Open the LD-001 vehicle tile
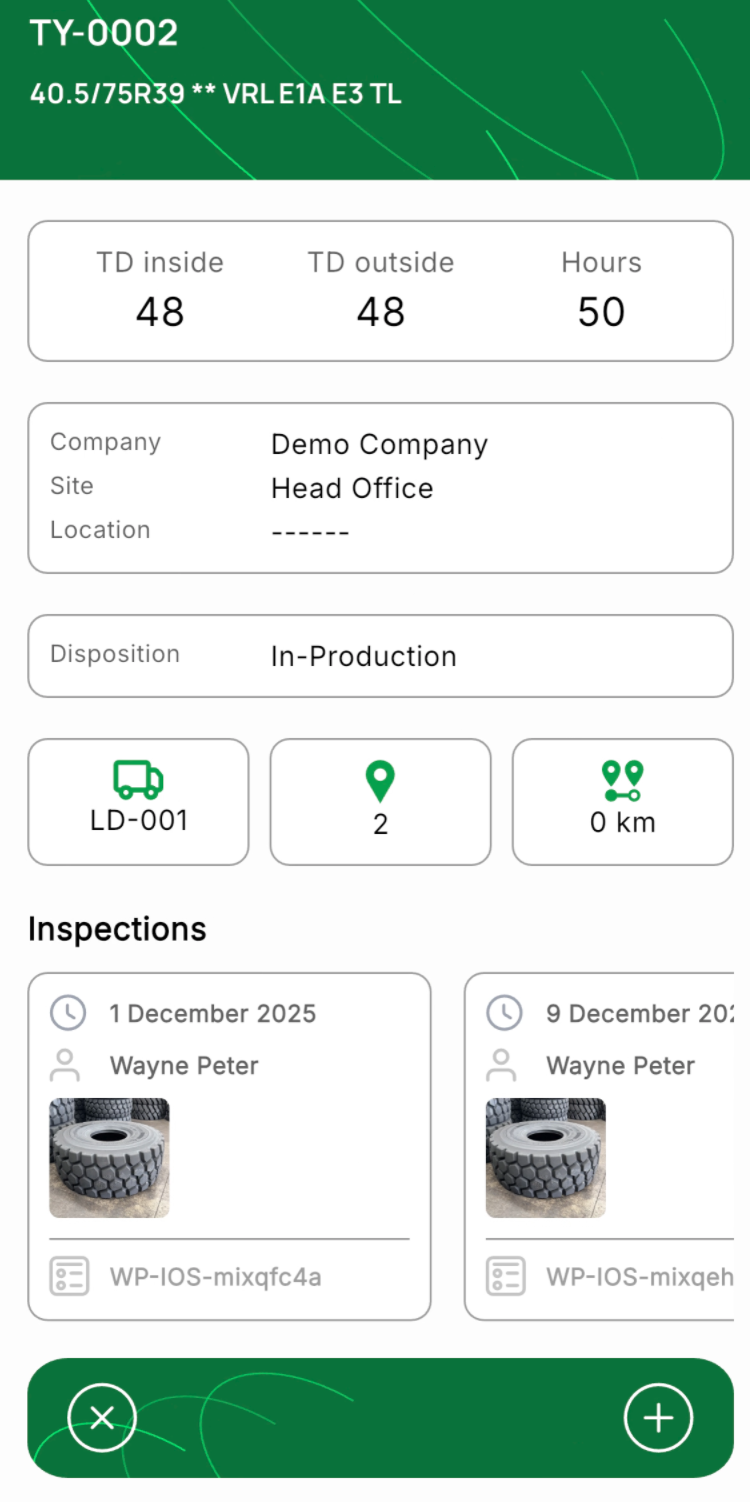 pyautogui.click(x=138, y=802)
